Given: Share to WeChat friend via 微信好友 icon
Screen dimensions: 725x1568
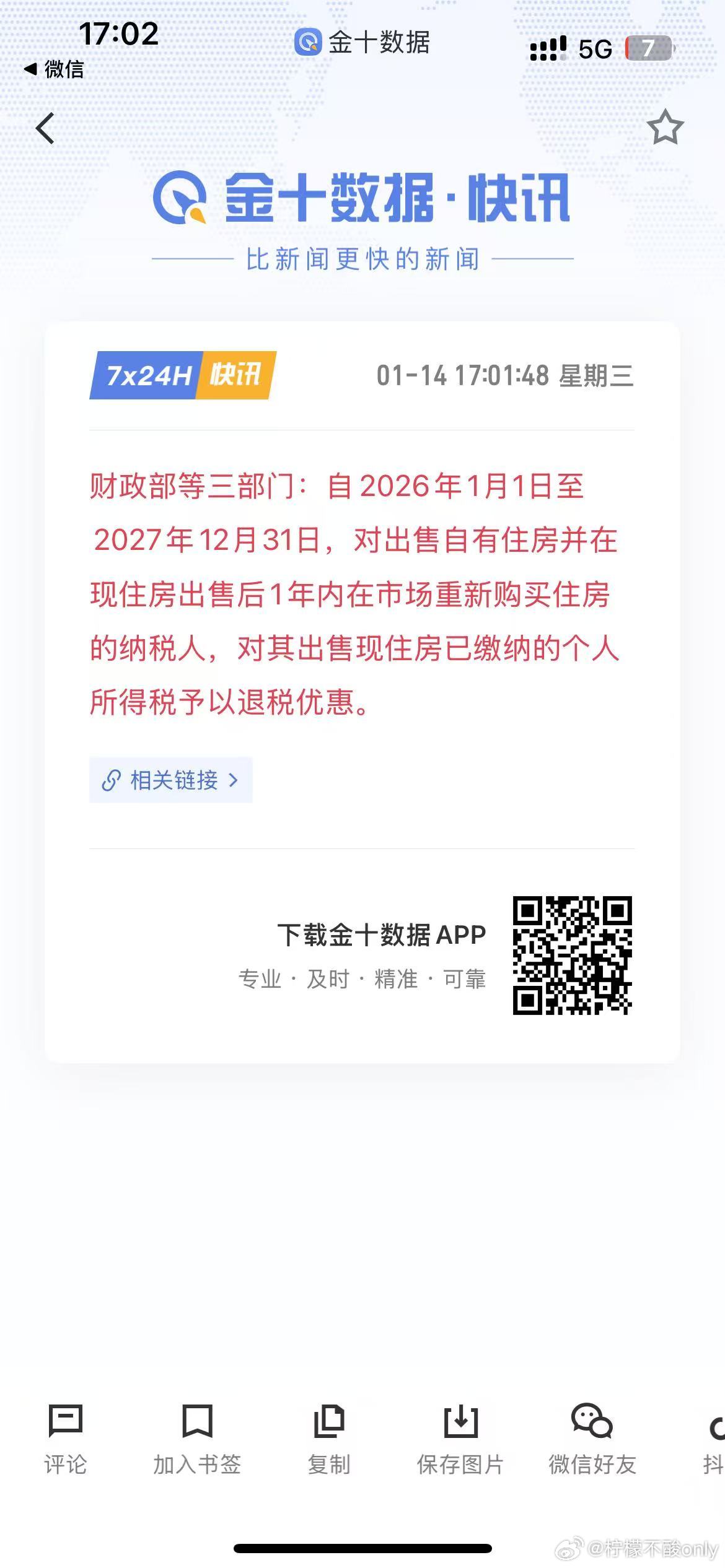Looking at the screenshot, I should click(593, 1422).
